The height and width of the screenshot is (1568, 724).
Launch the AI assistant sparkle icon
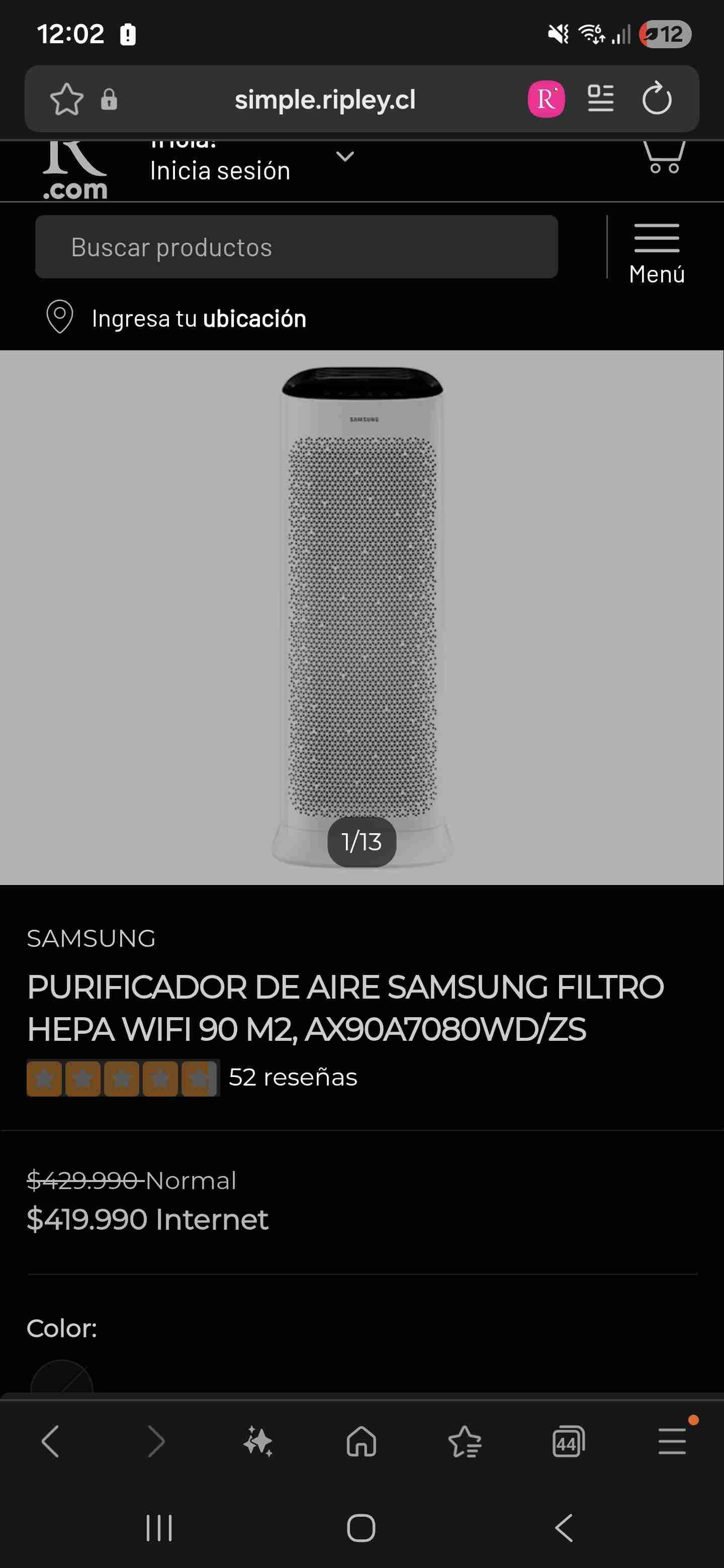(x=258, y=1441)
